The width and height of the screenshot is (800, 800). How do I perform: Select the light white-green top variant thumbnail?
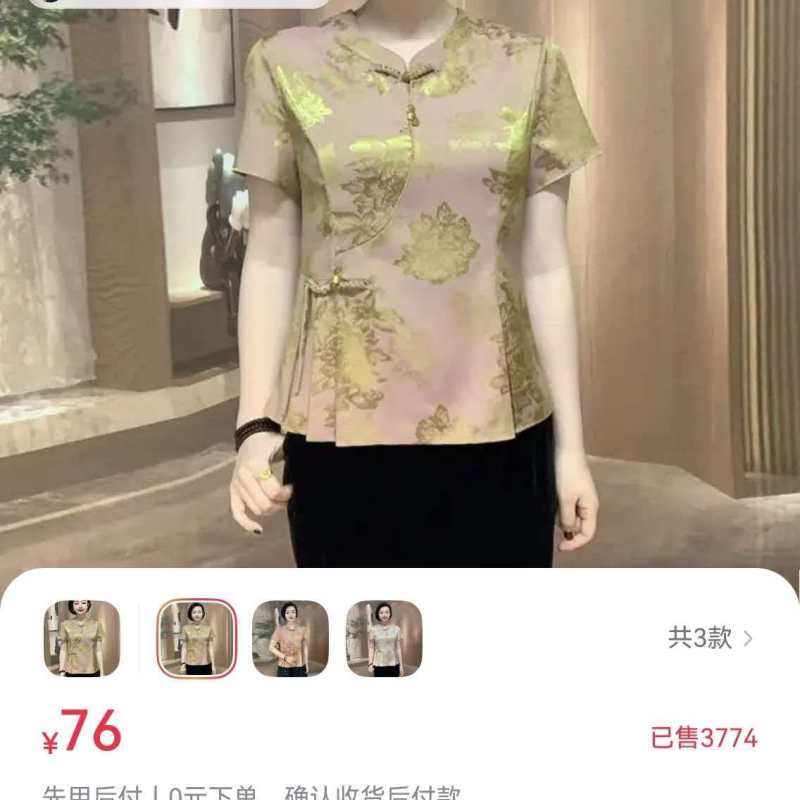384,638
